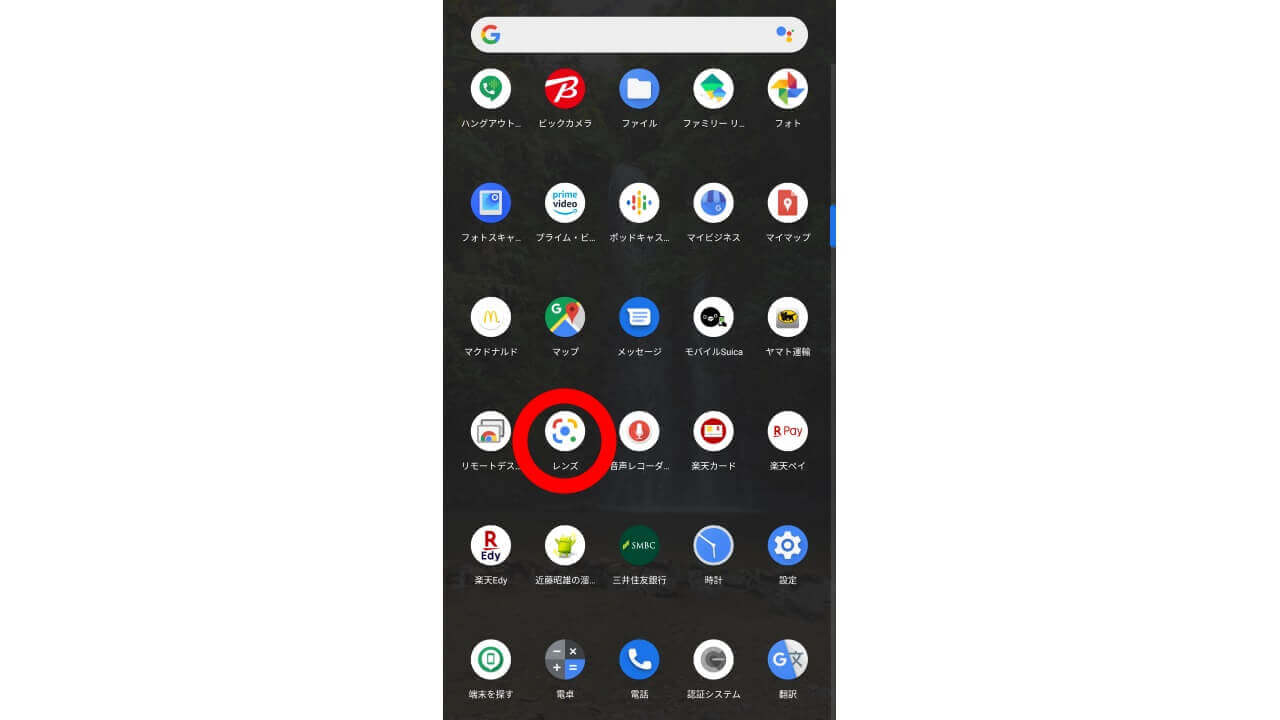Open the McDonald's app (マクドナルド)
The width and height of the screenshot is (1280, 720).
click(491, 318)
